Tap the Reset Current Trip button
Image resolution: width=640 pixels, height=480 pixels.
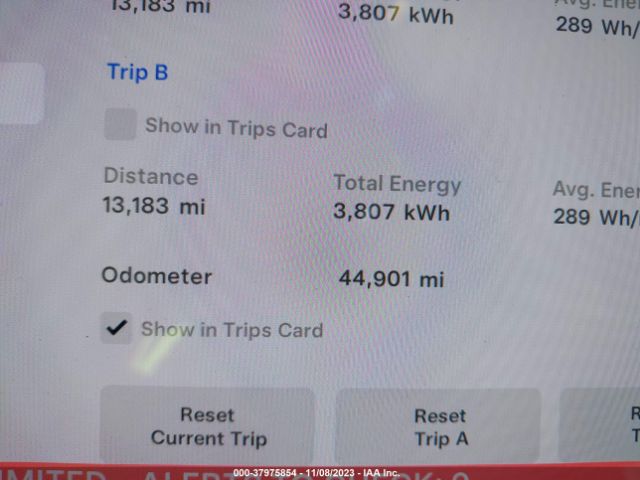(208, 427)
